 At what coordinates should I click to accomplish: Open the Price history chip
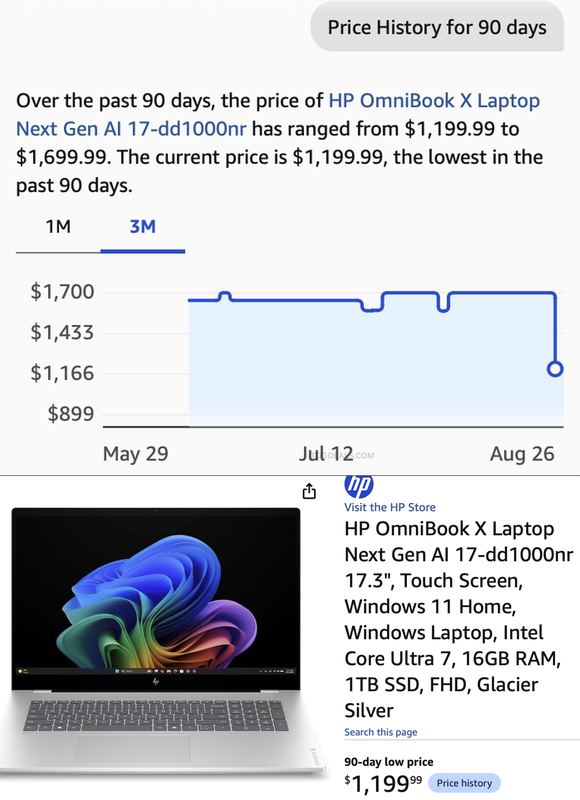pyautogui.click(x=464, y=783)
